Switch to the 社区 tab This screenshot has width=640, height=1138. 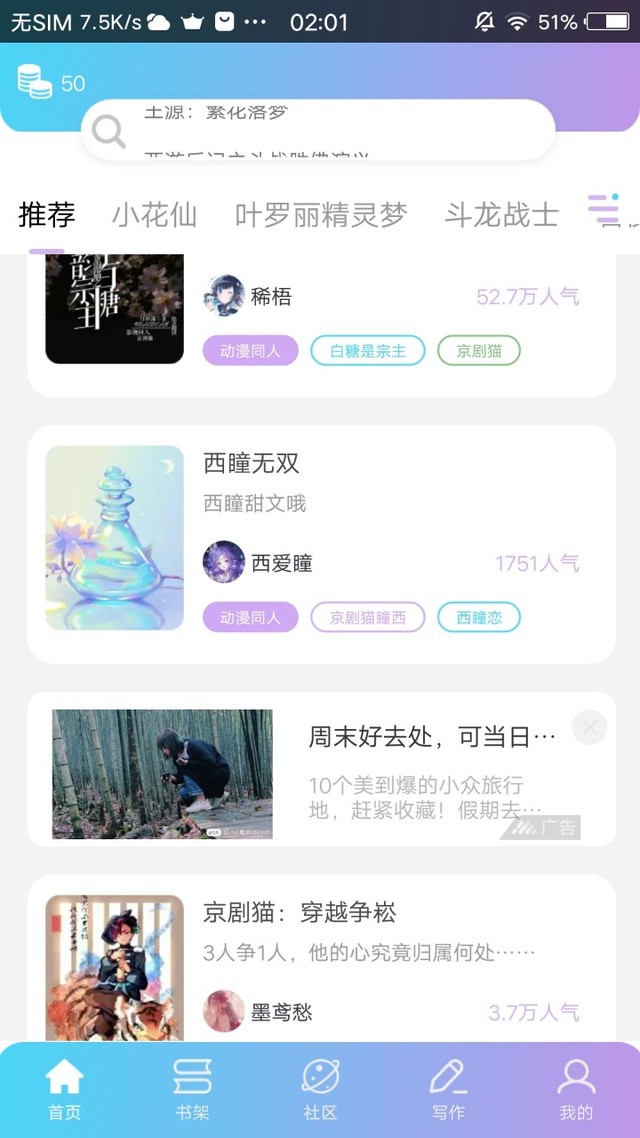(x=320, y=1089)
